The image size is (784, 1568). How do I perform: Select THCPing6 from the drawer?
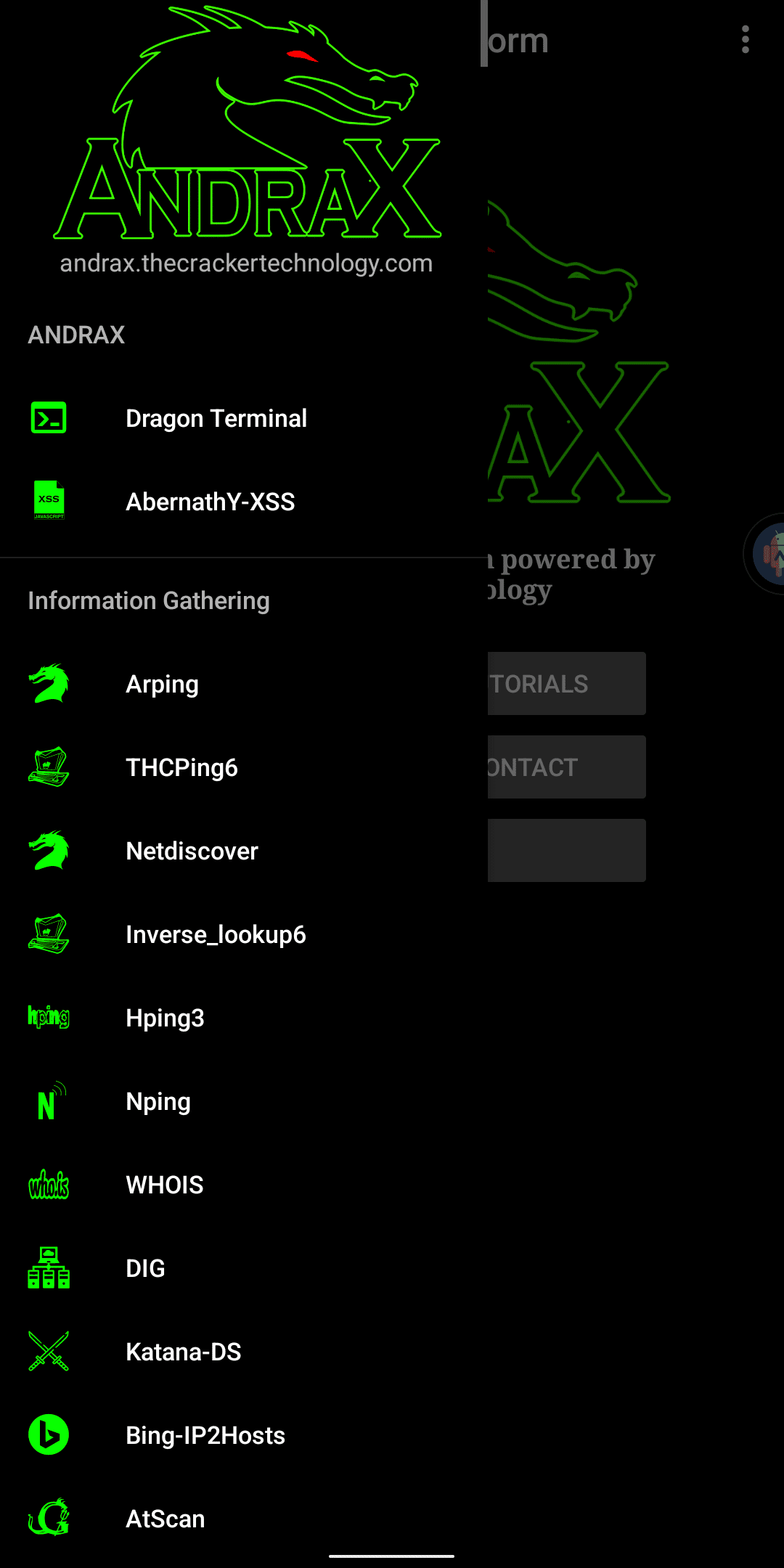point(181,767)
